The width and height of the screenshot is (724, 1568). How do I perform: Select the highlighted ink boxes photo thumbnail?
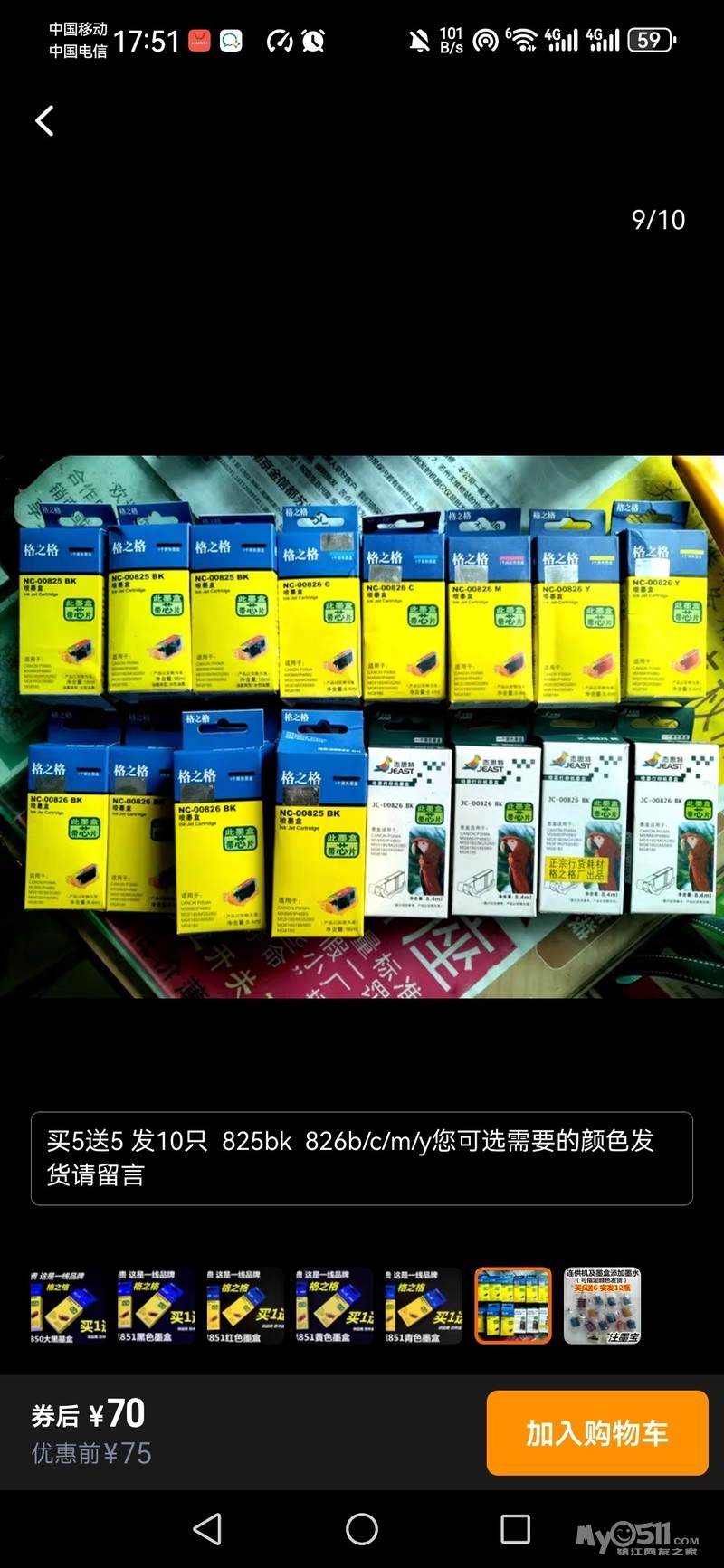pyautogui.click(x=513, y=1306)
